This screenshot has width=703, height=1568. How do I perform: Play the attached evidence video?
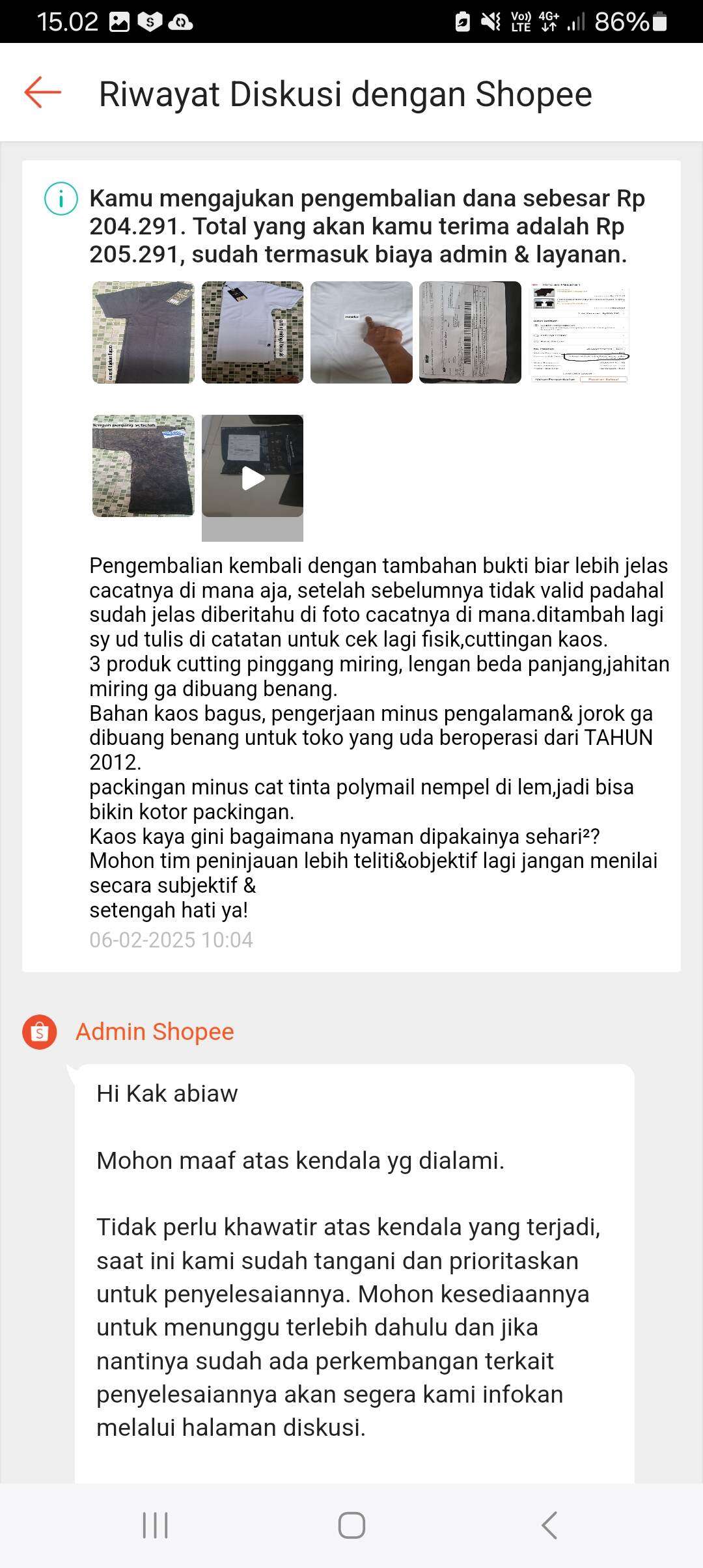[x=253, y=477]
